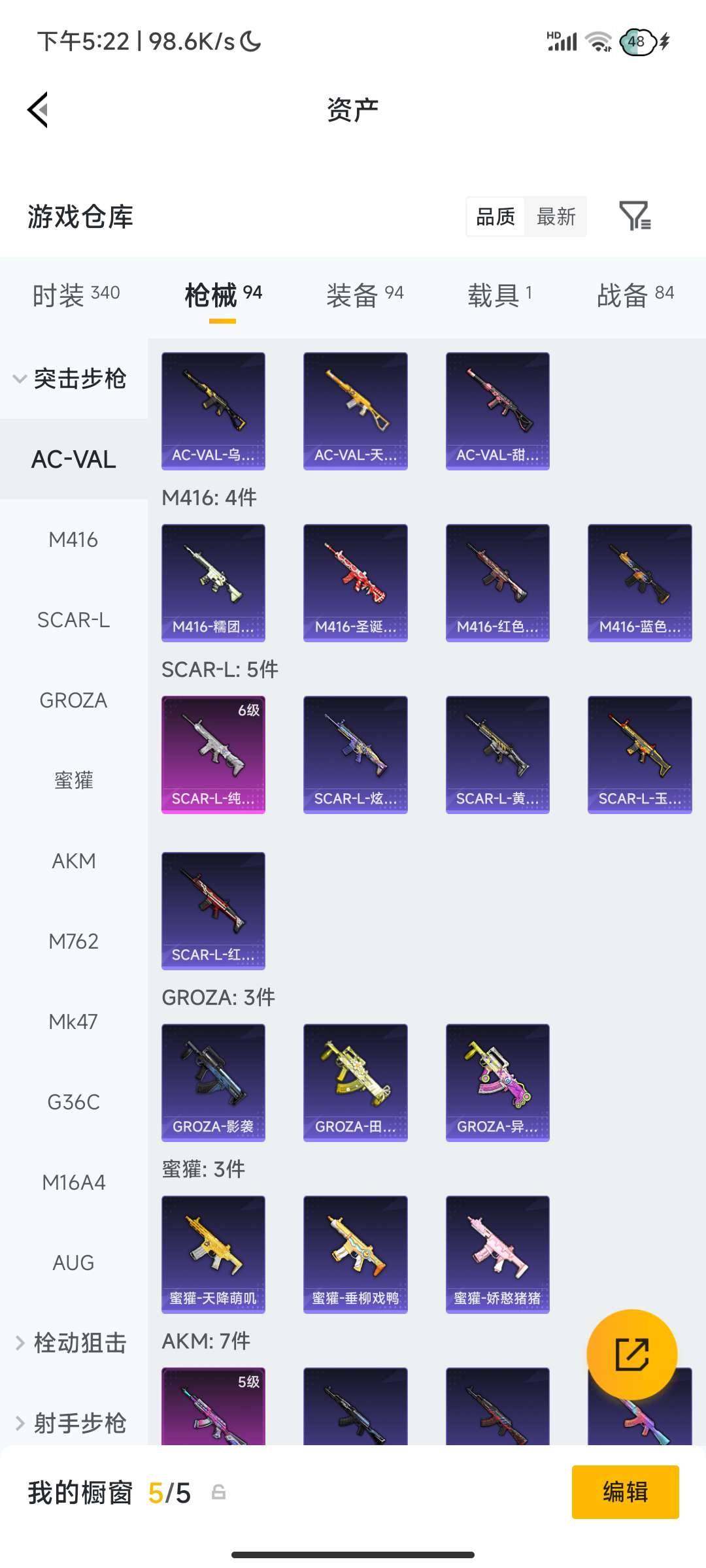This screenshot has height=1568, width=706.
Task: Open the 6级 SCAR-L-纯 skin tile
Action: [213, 754]
